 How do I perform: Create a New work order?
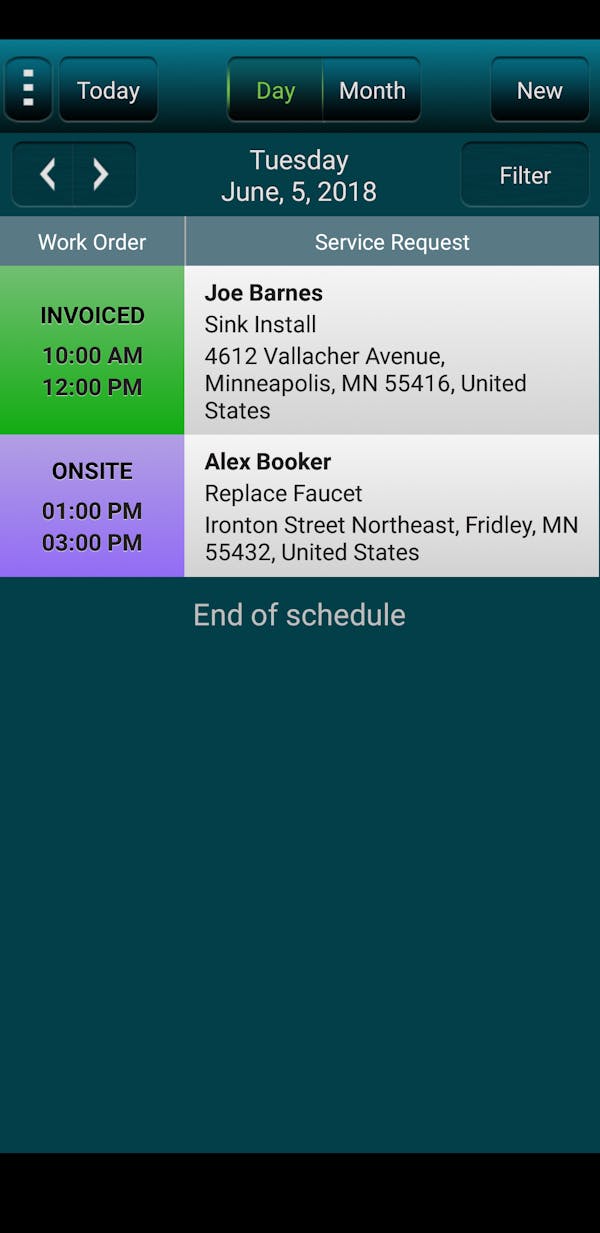pyautogui.click(x=539, y=90)
